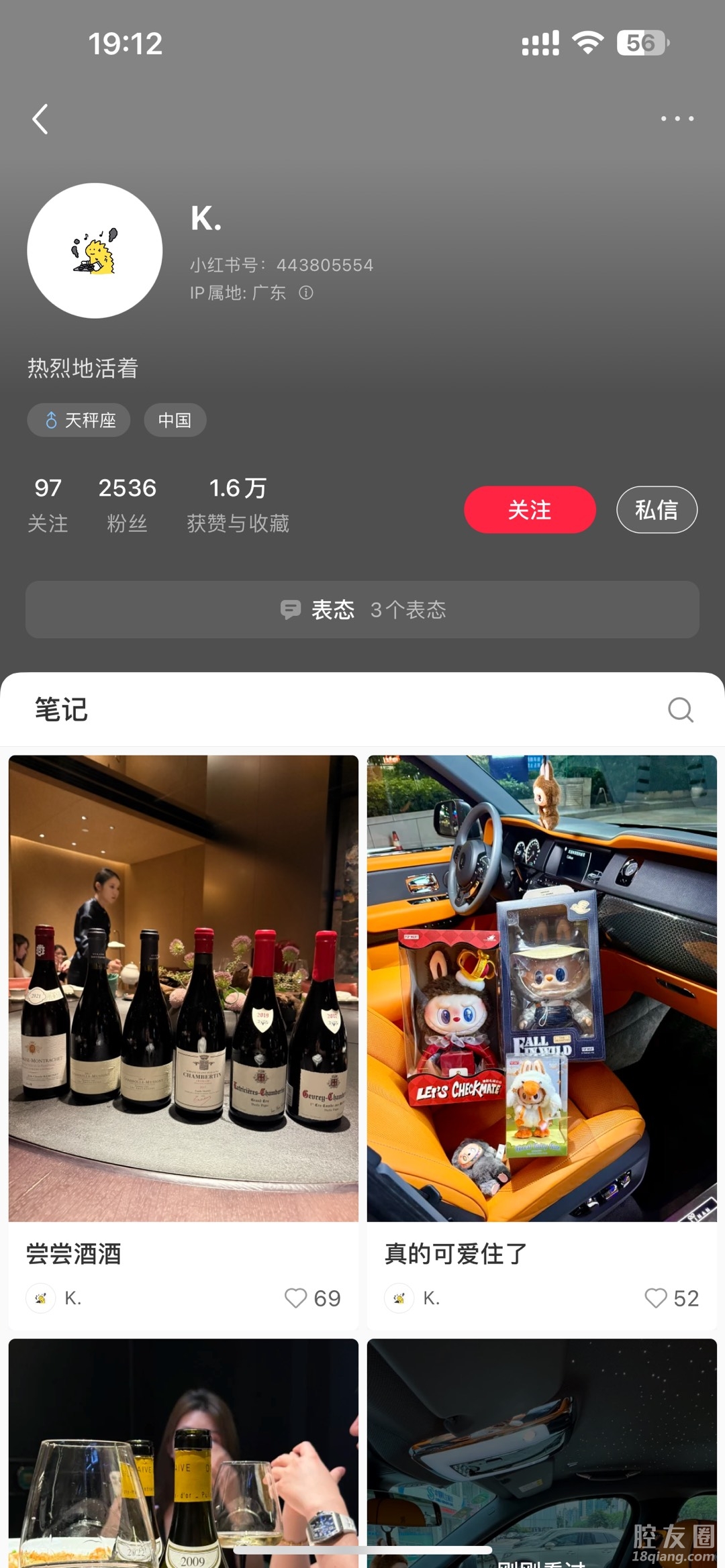Like the 真的可爱住了 note
This screenshot has width=725, height=1568.
[655, 1298]
